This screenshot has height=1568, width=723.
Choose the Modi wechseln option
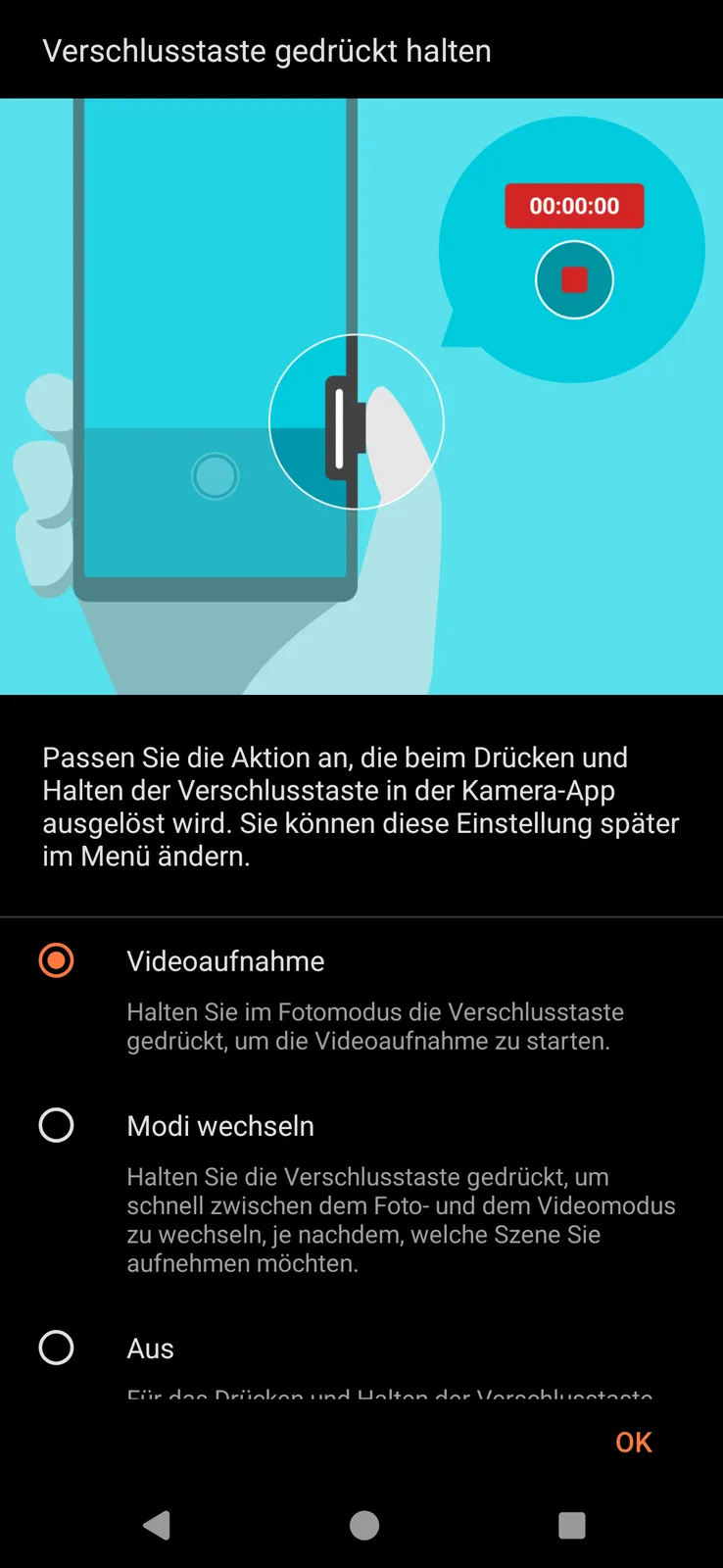(x=56, y=1125)
